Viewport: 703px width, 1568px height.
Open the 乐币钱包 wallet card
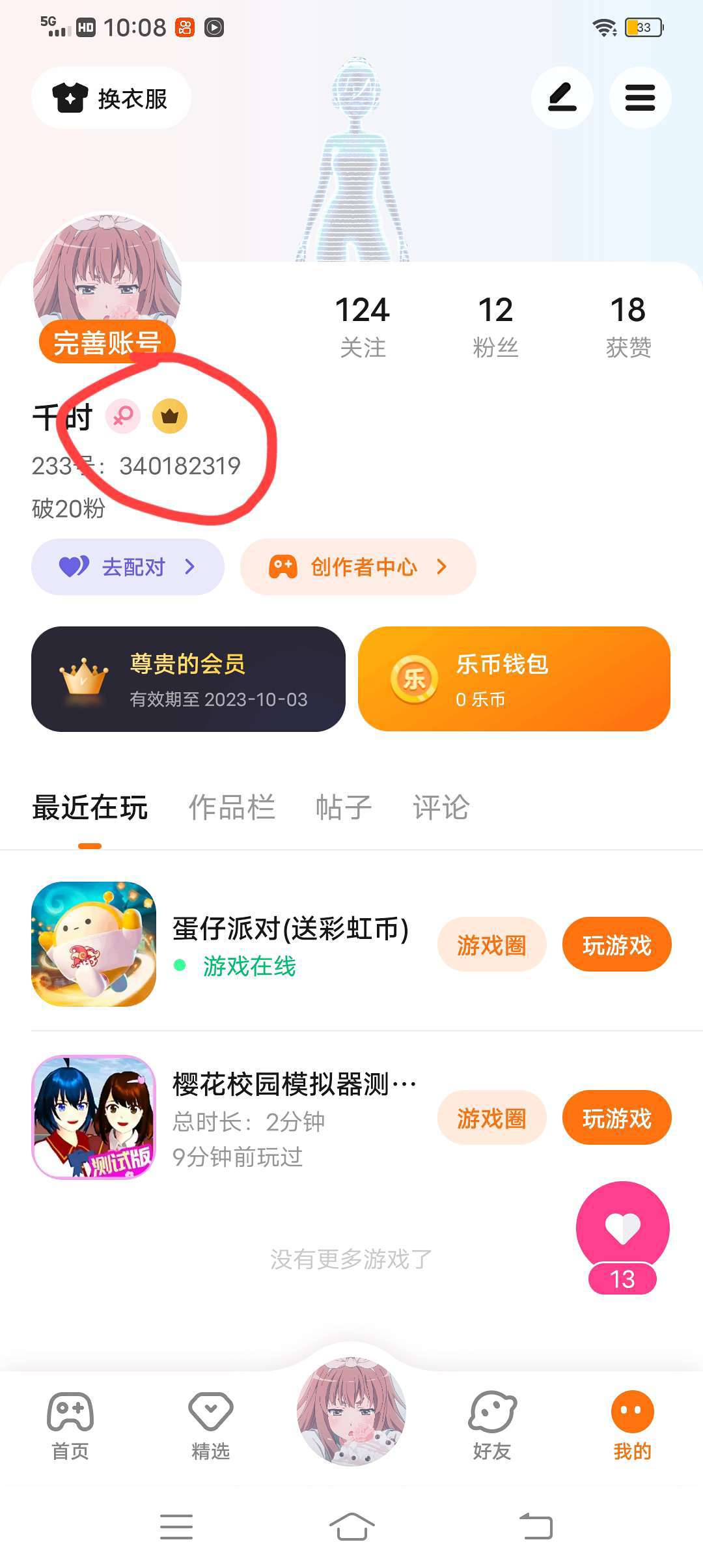(x=514, y=679)
